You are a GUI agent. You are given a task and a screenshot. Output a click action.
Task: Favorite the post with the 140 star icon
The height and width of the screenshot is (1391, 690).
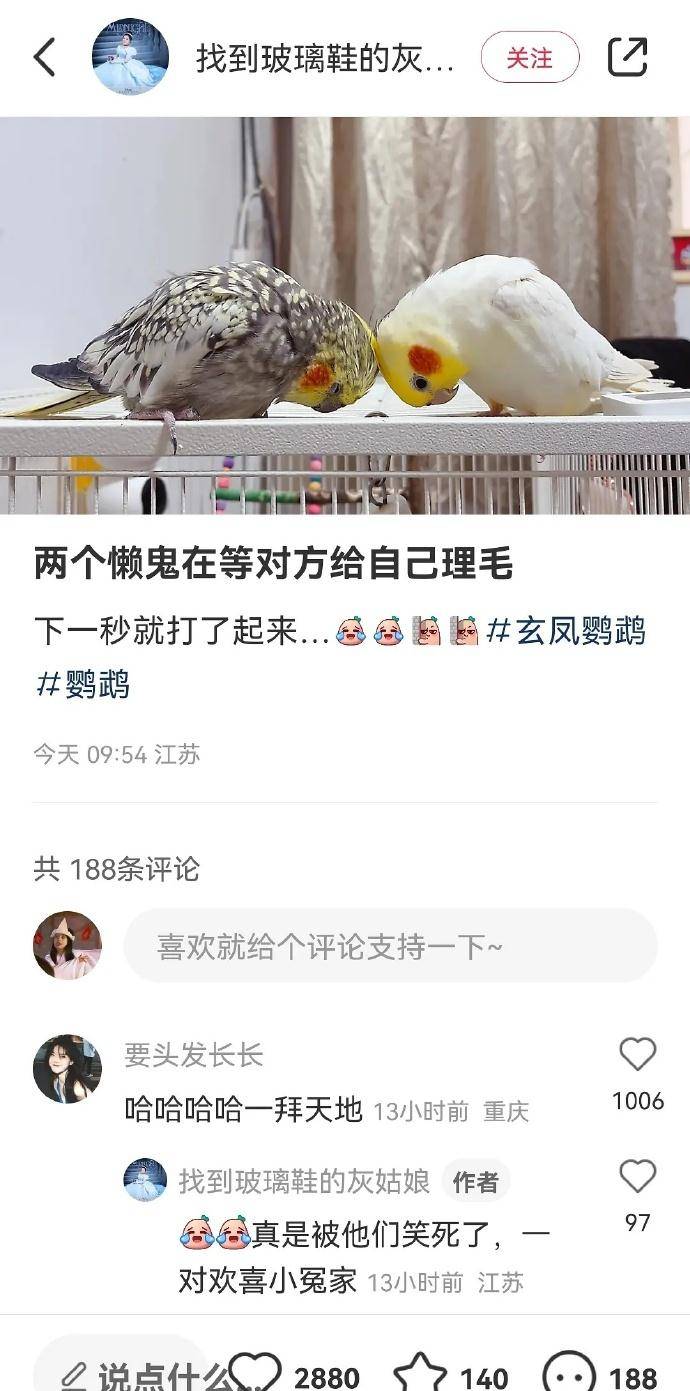pos(420,1375)
